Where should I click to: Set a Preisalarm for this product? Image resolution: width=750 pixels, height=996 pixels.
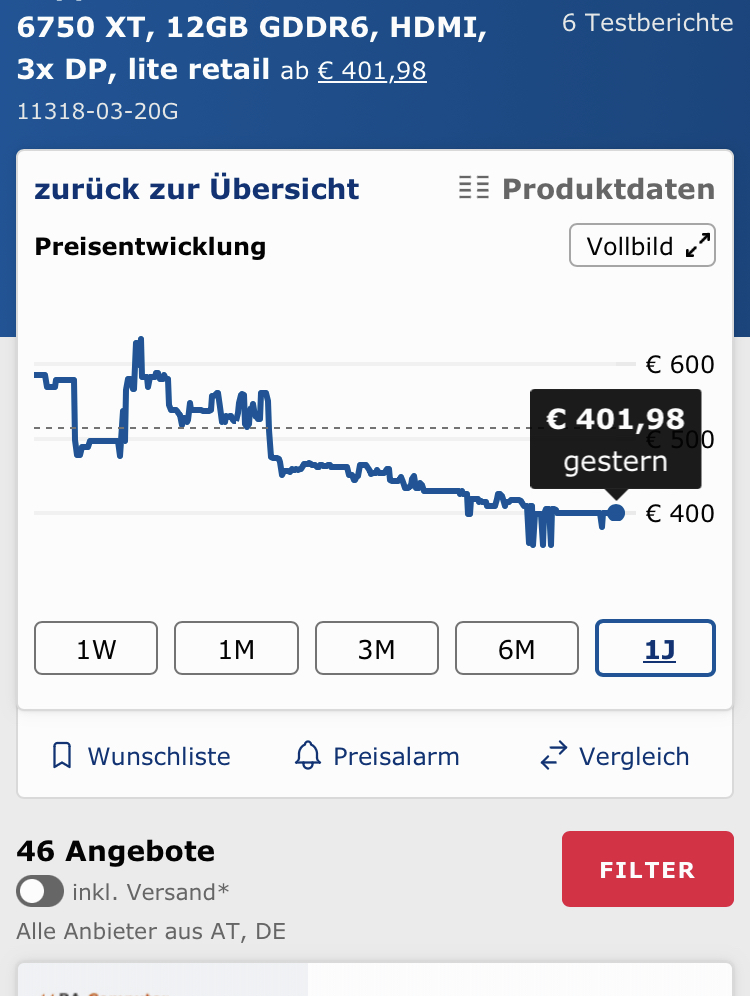[x=377, y=756]
